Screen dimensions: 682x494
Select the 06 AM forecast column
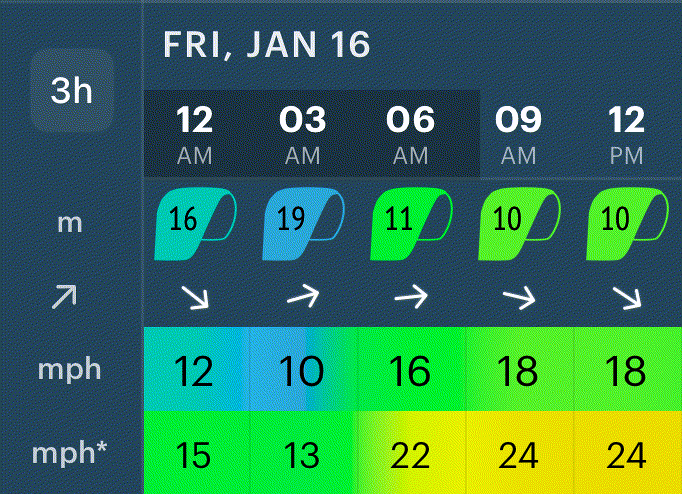pyautogui.click(x=410, y=135)
